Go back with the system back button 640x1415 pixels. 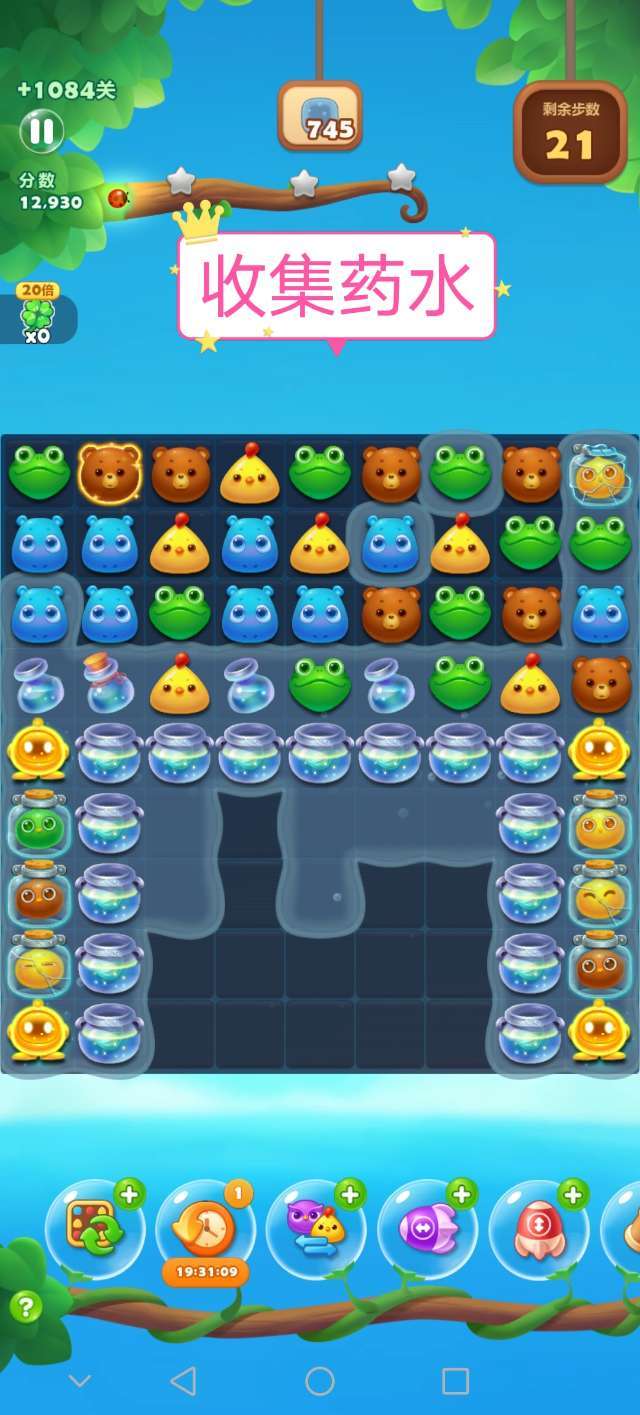(x=183, y=1381)
